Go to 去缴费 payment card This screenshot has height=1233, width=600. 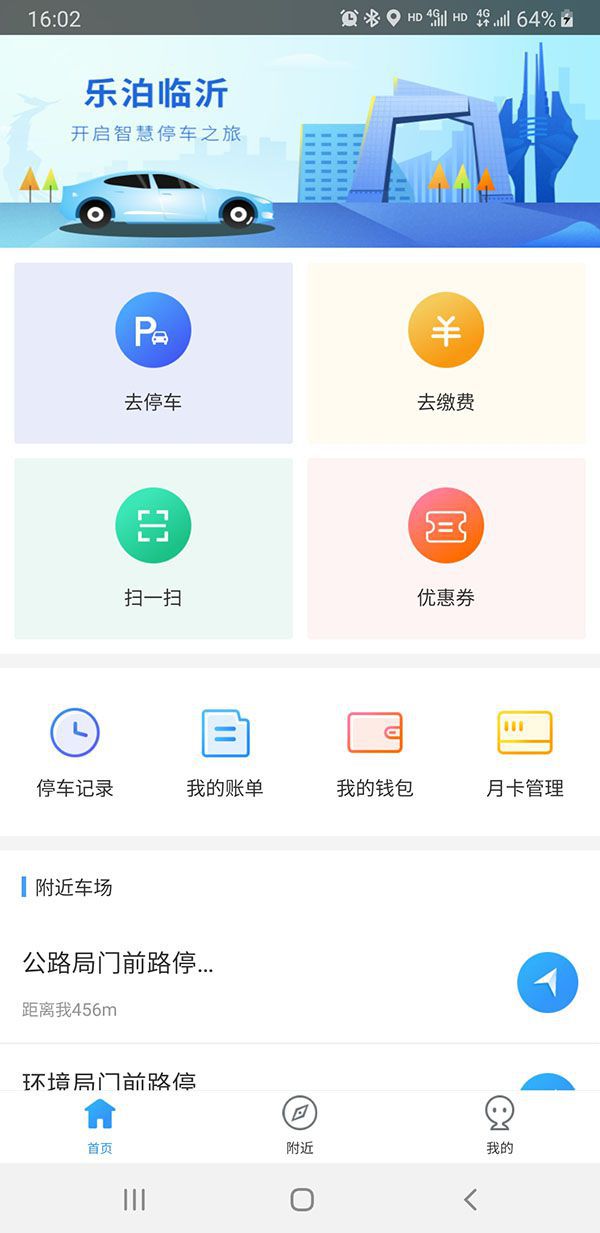tap(446, 352)
